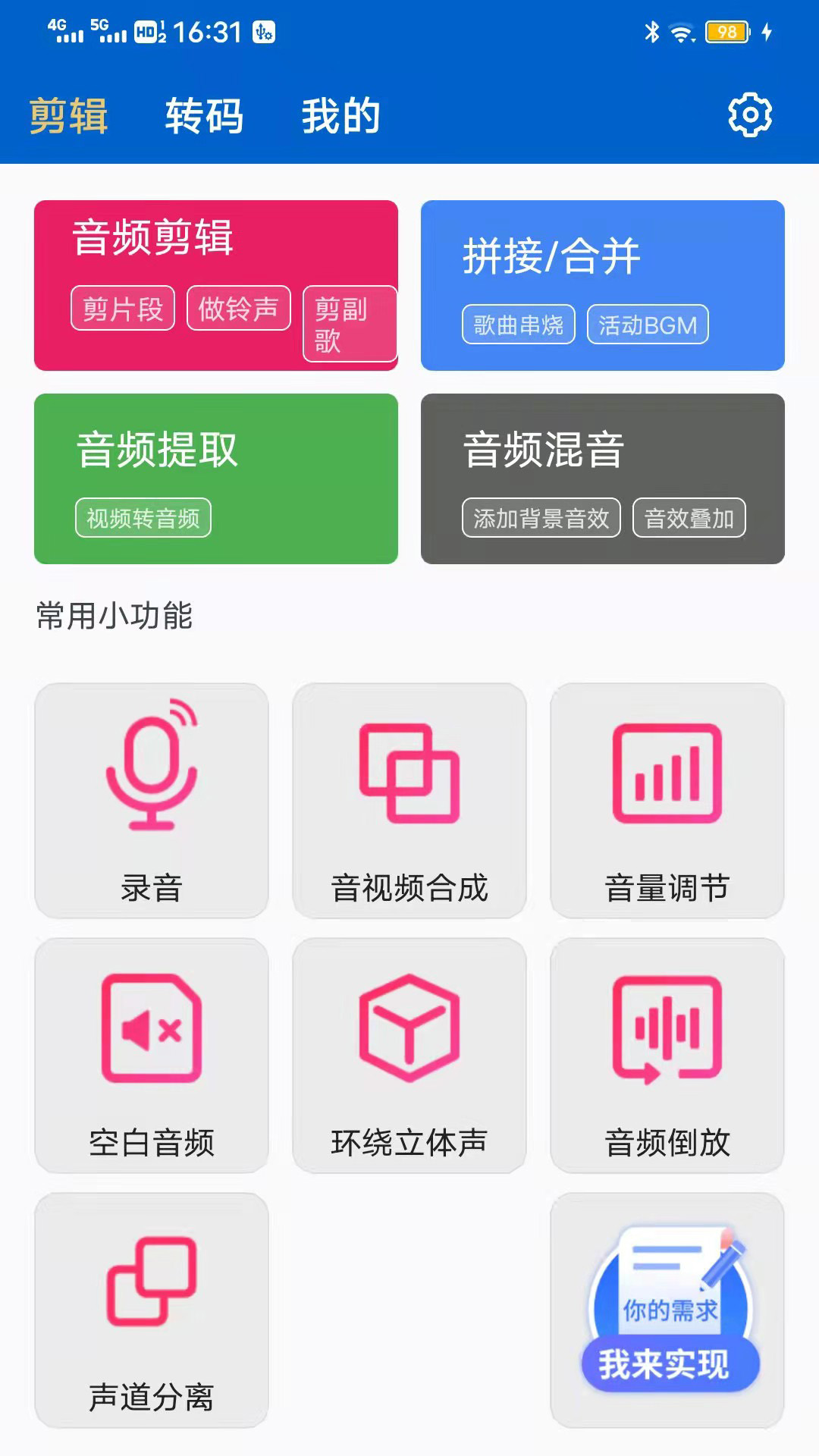Screen dimensions: 819x1456
Task: Open the 我的 profile tab
Action: click(x=340, y=118)
